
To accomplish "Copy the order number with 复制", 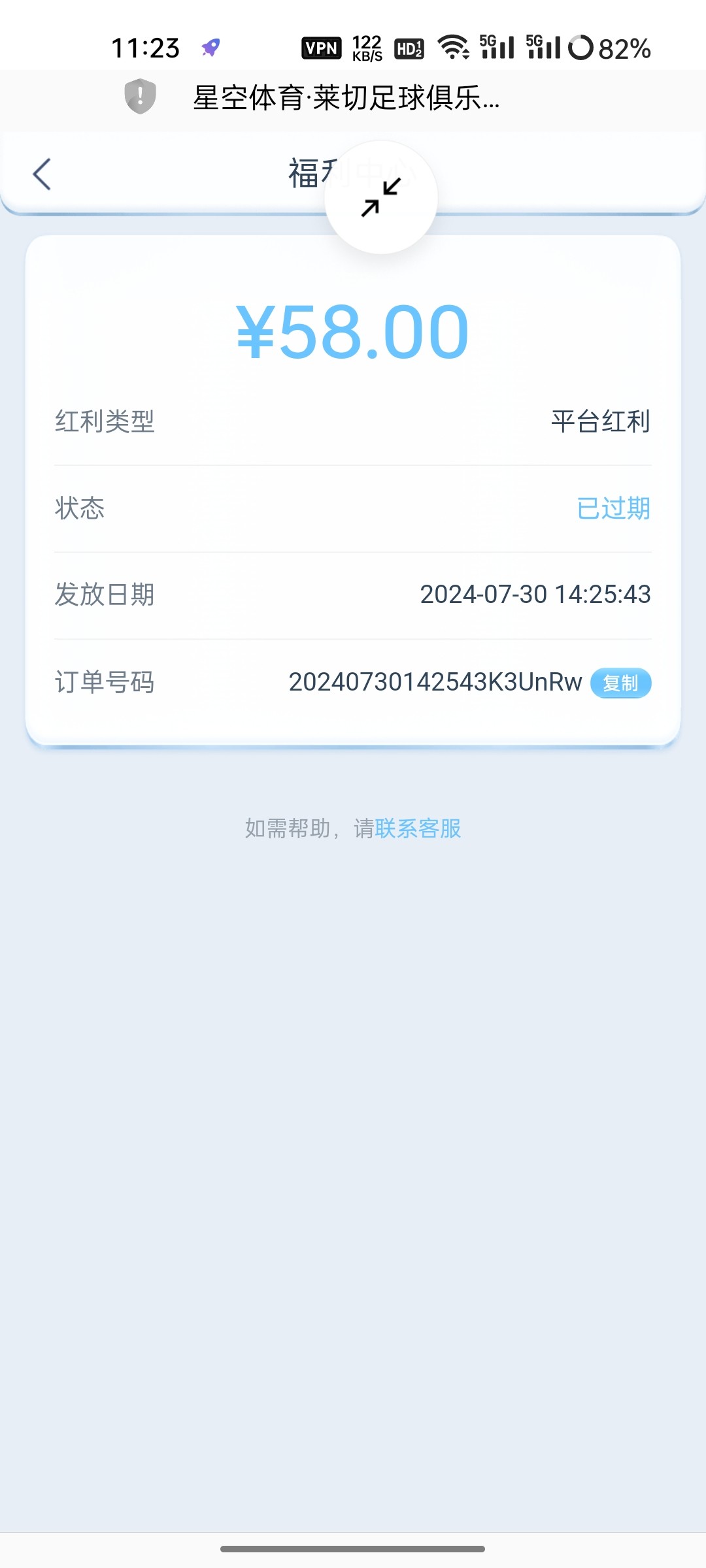I will pyautogui.click(x=620, y=683).
